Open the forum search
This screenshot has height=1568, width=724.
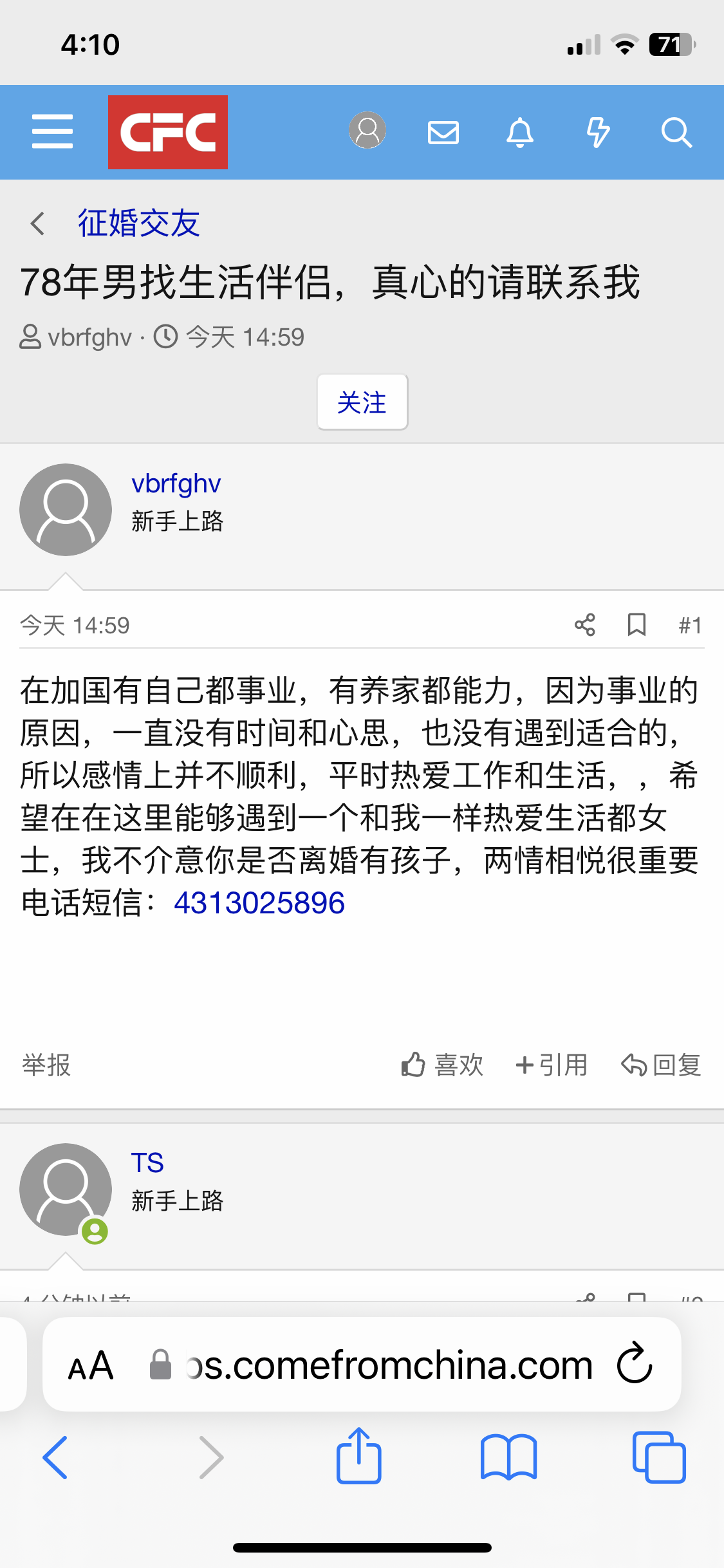[x=676, y=133]
